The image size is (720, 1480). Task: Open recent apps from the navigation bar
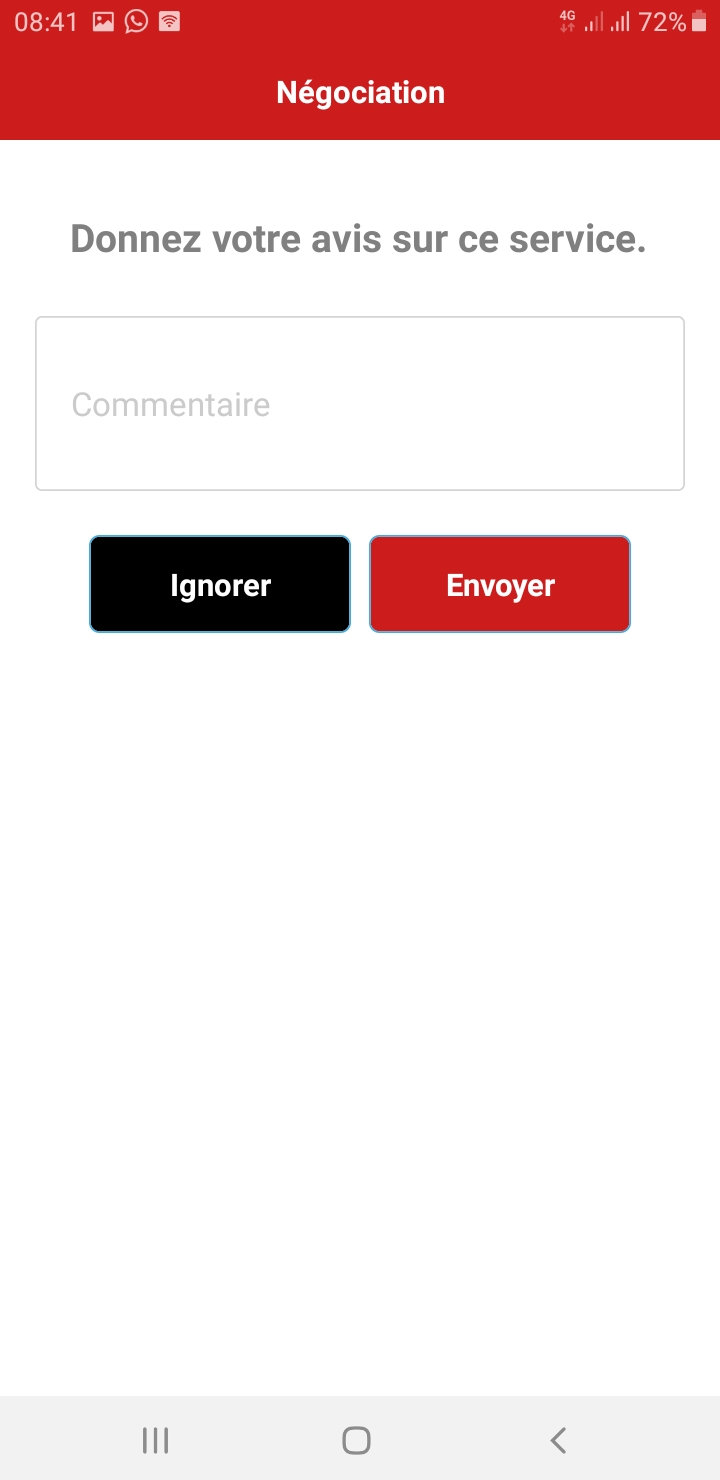(155, 1440)
